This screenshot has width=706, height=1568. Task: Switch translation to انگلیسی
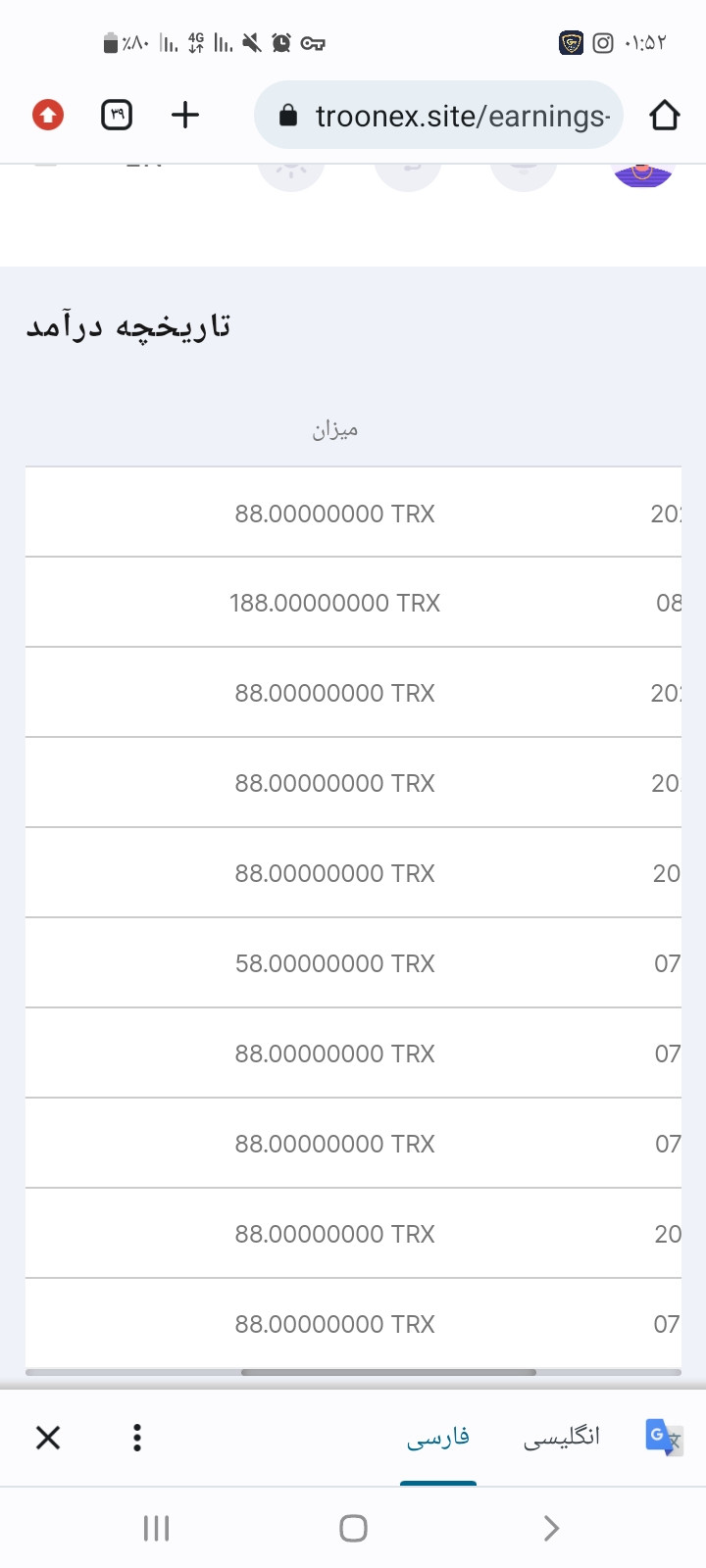click(x=562, y=1438)
